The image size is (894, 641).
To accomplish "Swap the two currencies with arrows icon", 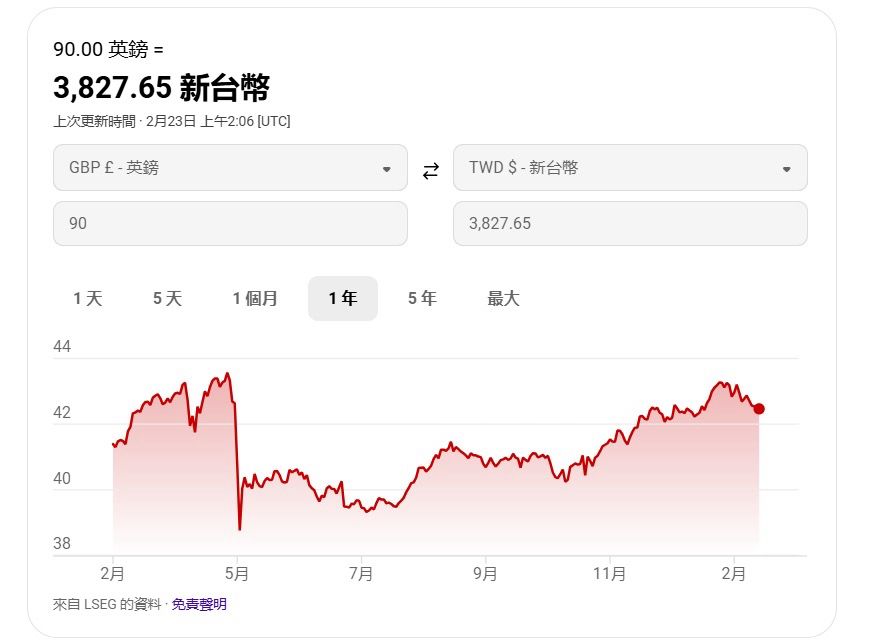I will (x=430, y=171).
